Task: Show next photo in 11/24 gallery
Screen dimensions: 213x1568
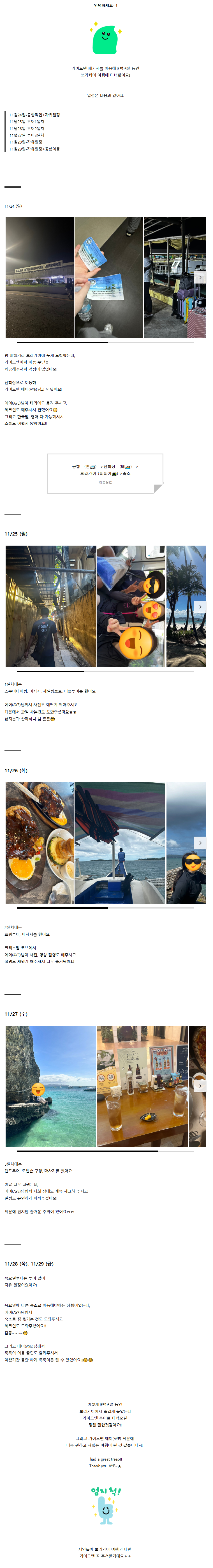Action: pyautogui.click(x=200, y=277)
